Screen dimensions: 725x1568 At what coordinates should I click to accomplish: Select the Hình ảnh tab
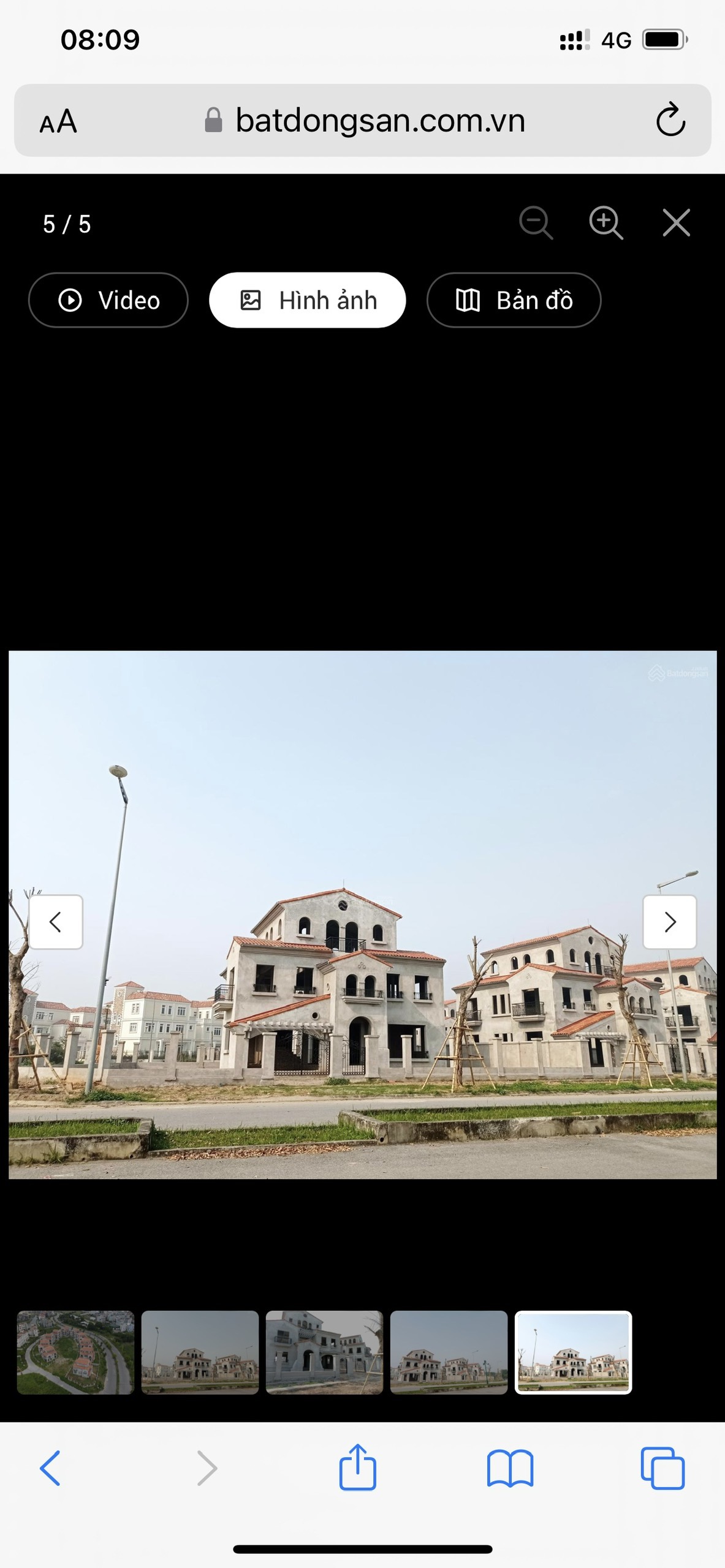click(308, 300)
